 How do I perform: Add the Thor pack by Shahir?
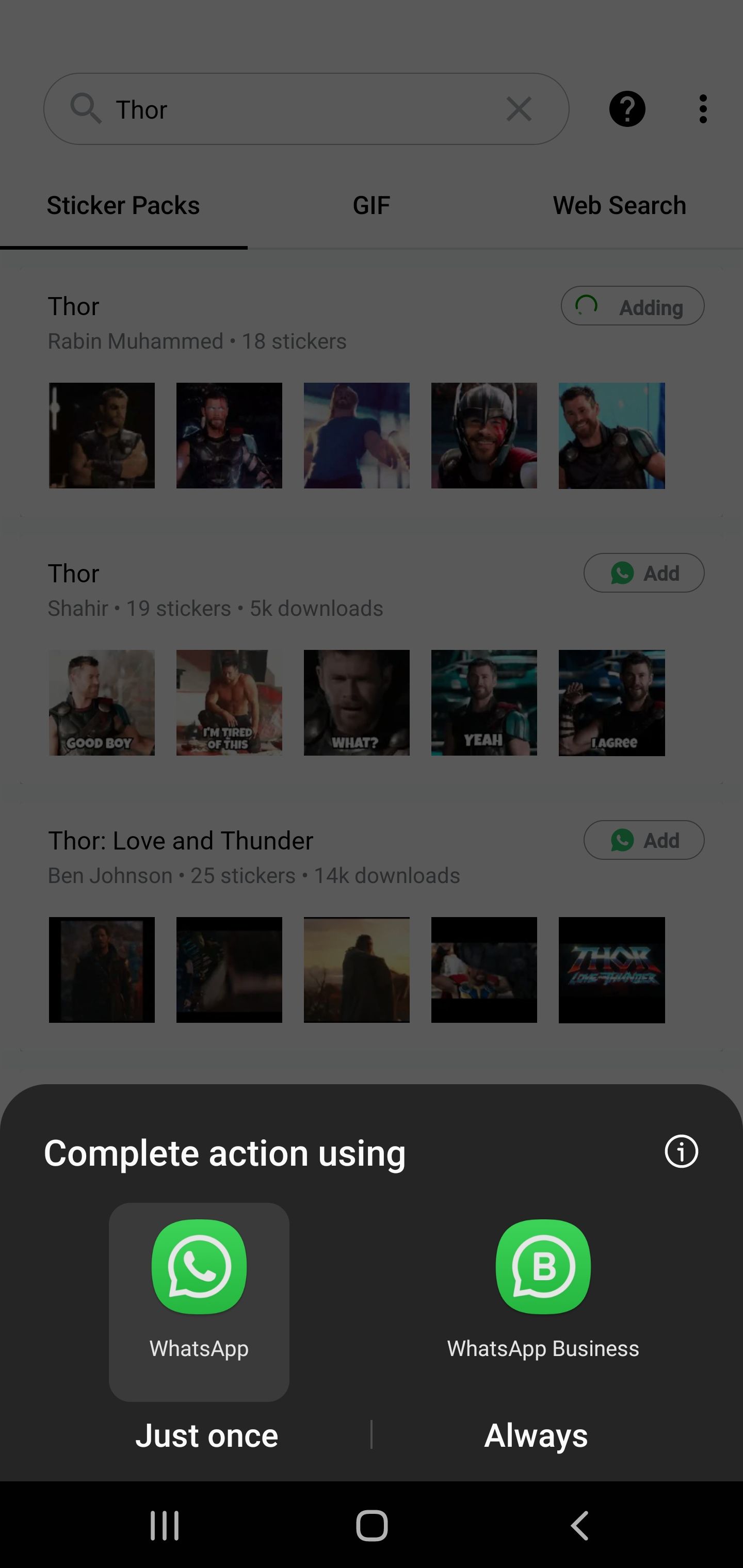644,573
